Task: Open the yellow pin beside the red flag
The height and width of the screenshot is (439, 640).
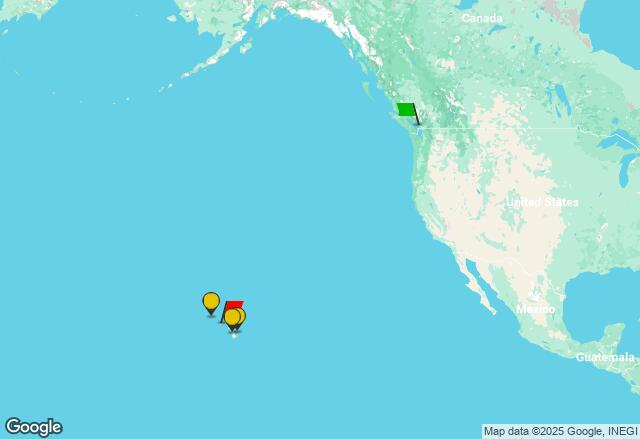Action: (x=232, y=319)
